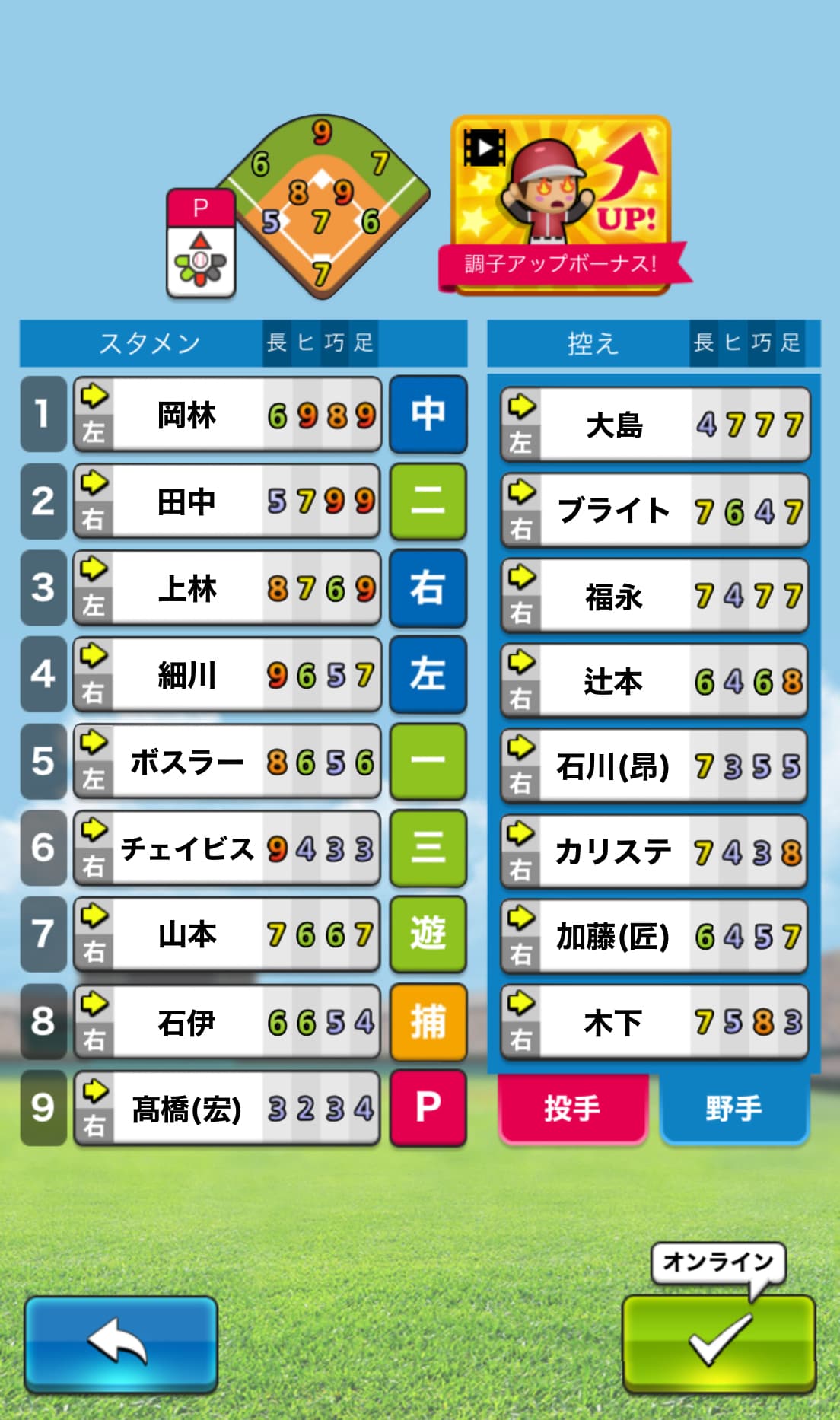Tap the 中 position badge for 岡林

[428, 415]
